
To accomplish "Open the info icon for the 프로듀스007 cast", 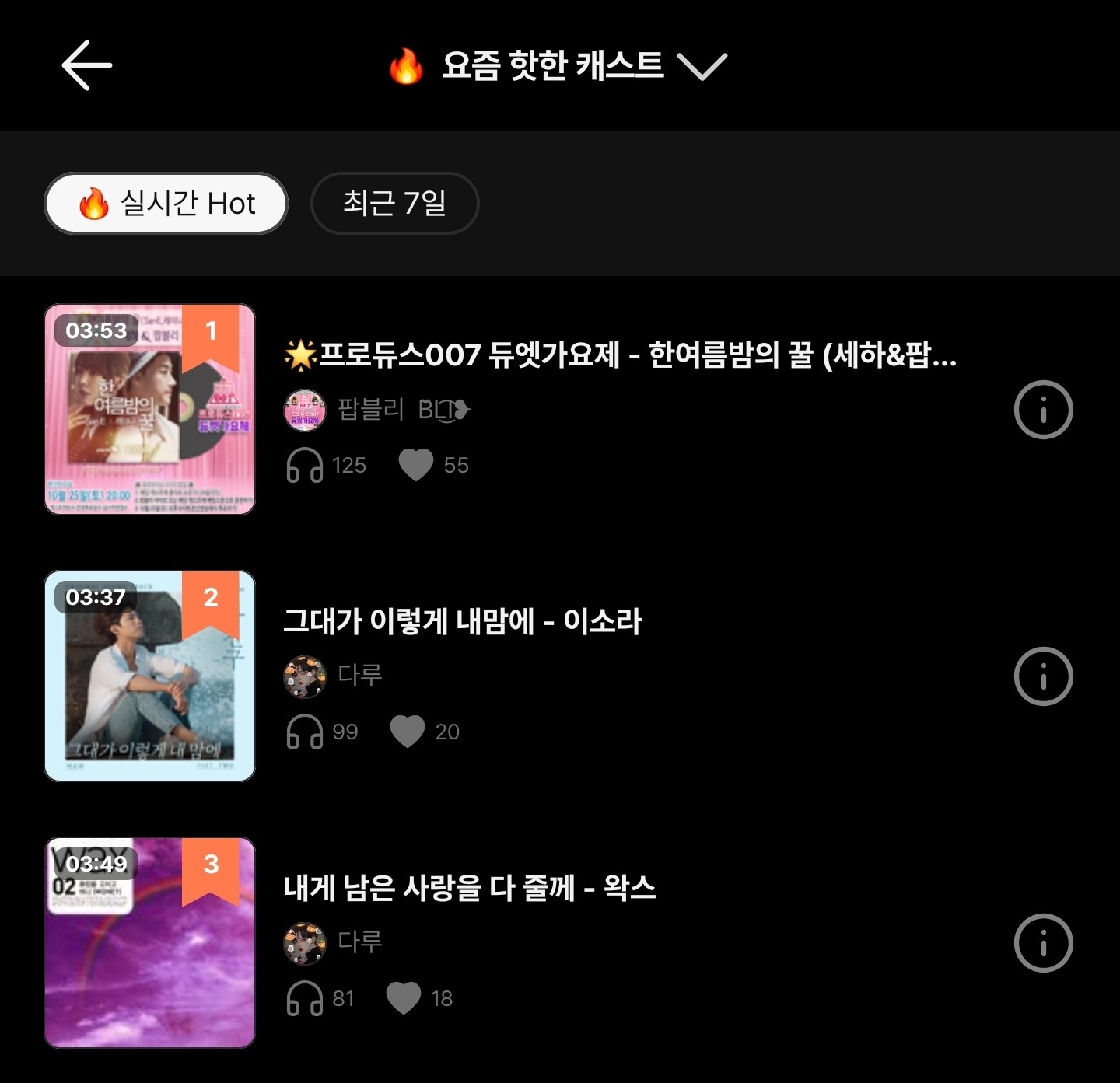I will tap(1043, 410).
